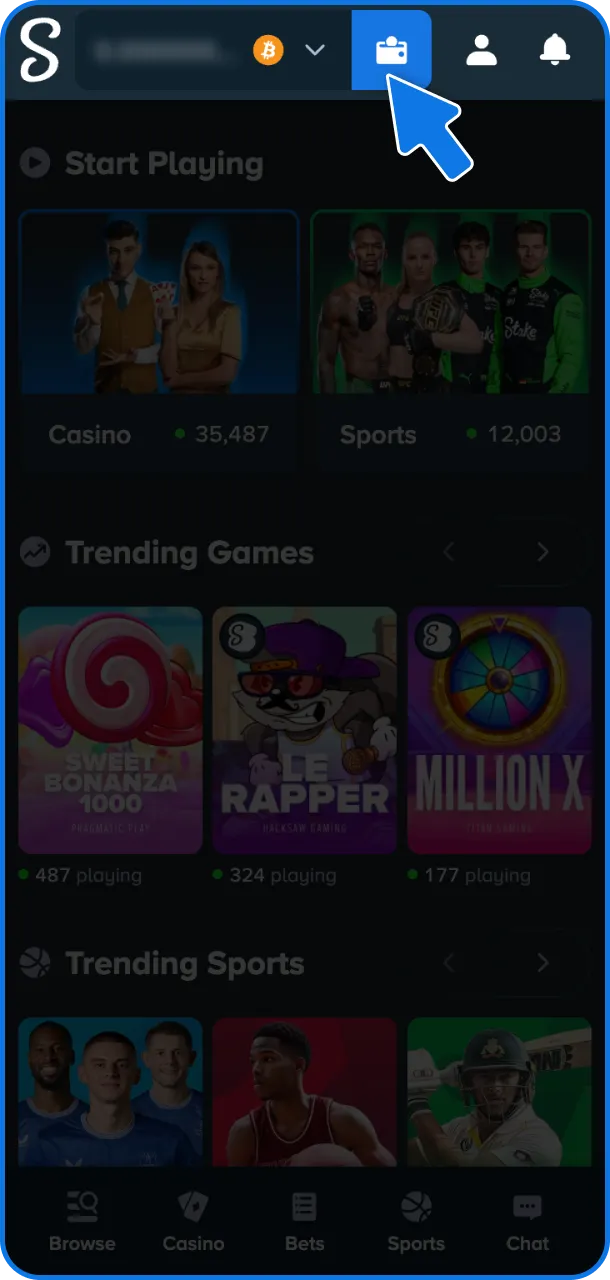Show next Trending Games
Screen dimensions: 610x1280
click(x=543, y=552)
